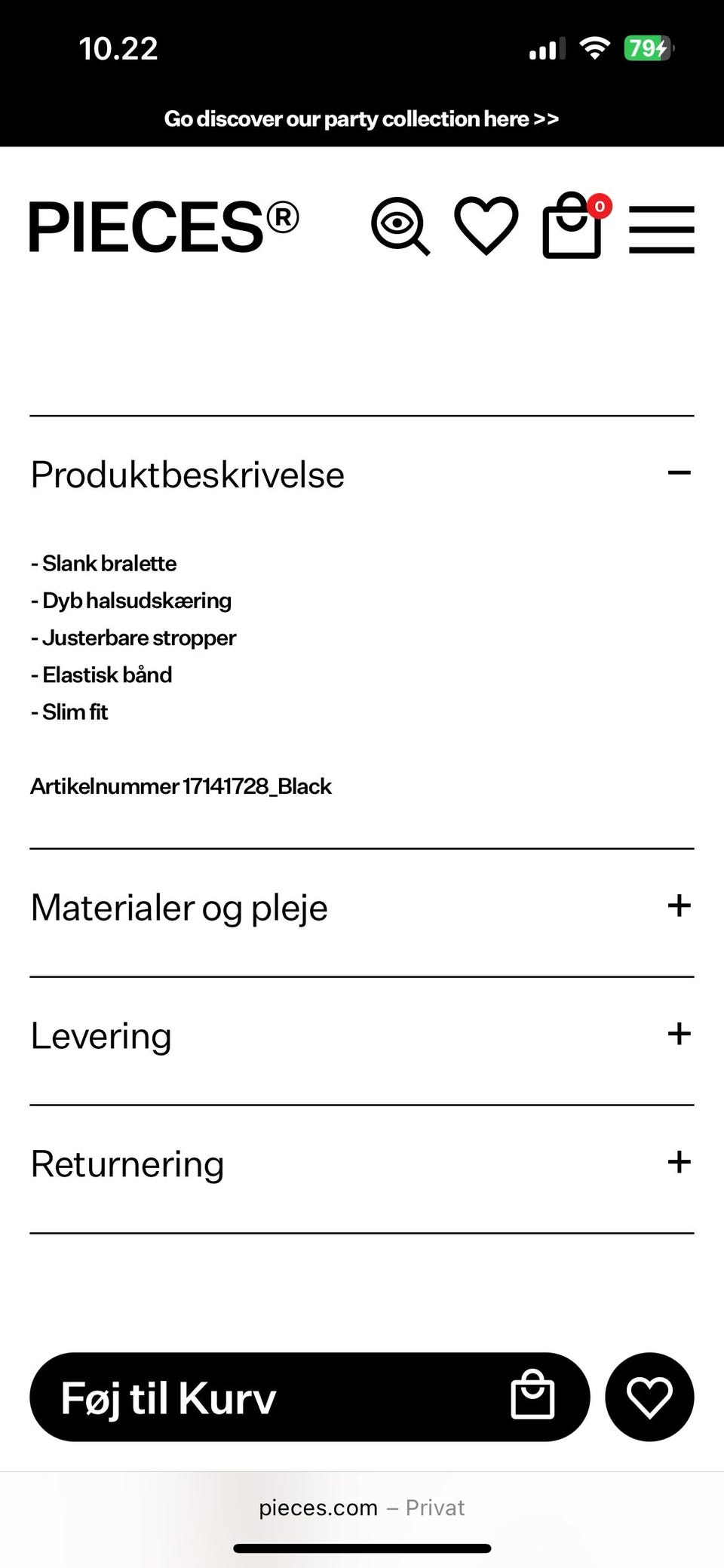
Task: Select the Produktbeskrivelse heading
Action: [186, 473]
